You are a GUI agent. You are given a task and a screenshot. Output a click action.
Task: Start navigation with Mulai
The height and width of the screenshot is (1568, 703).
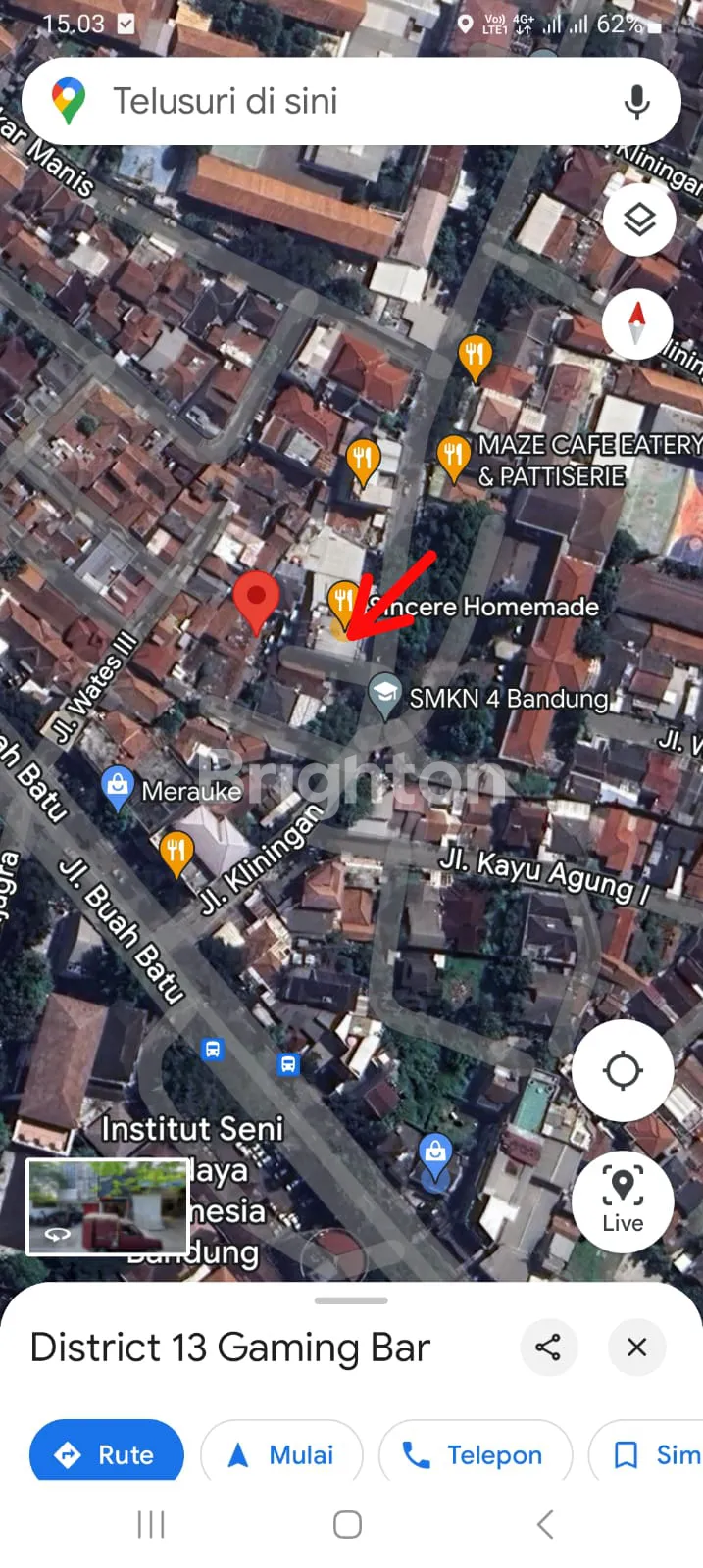coord(281,1454)
